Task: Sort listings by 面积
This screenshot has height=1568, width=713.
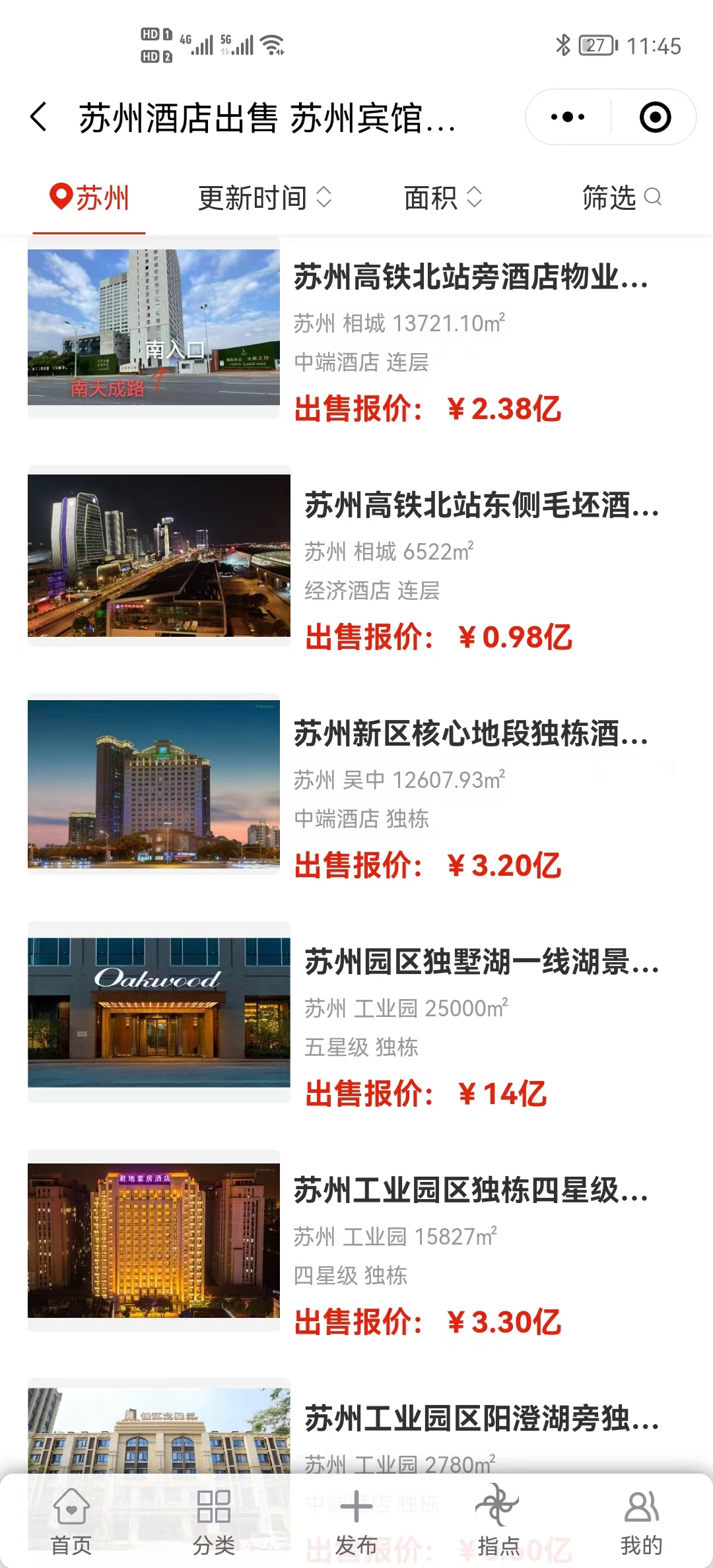Action: (442, 198)
